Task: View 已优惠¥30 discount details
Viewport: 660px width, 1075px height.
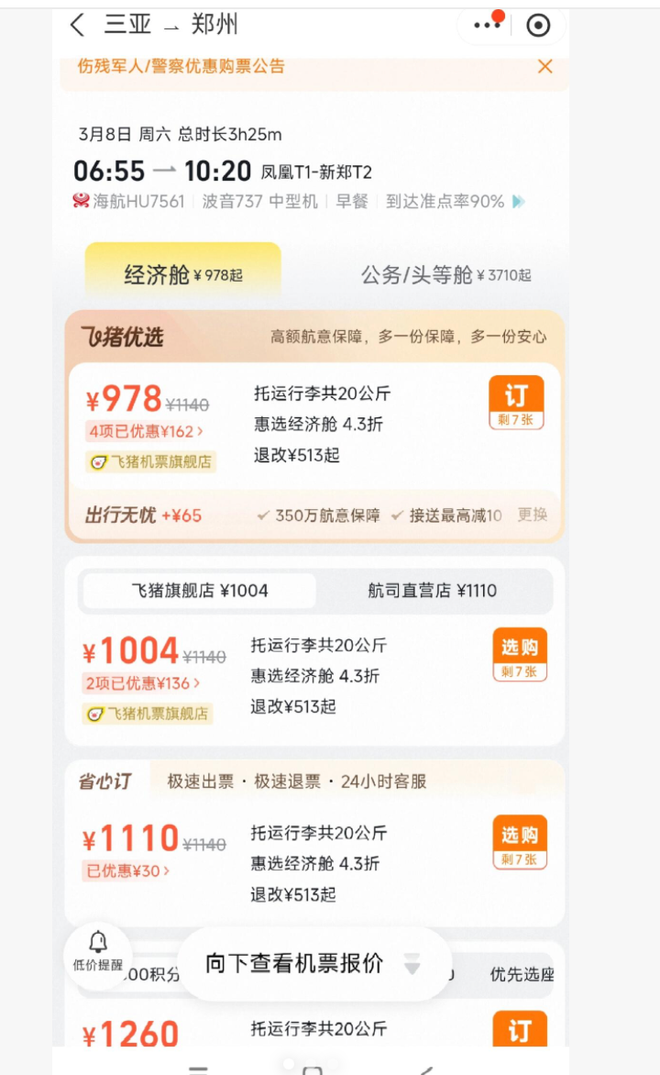Action: point(126,871)
